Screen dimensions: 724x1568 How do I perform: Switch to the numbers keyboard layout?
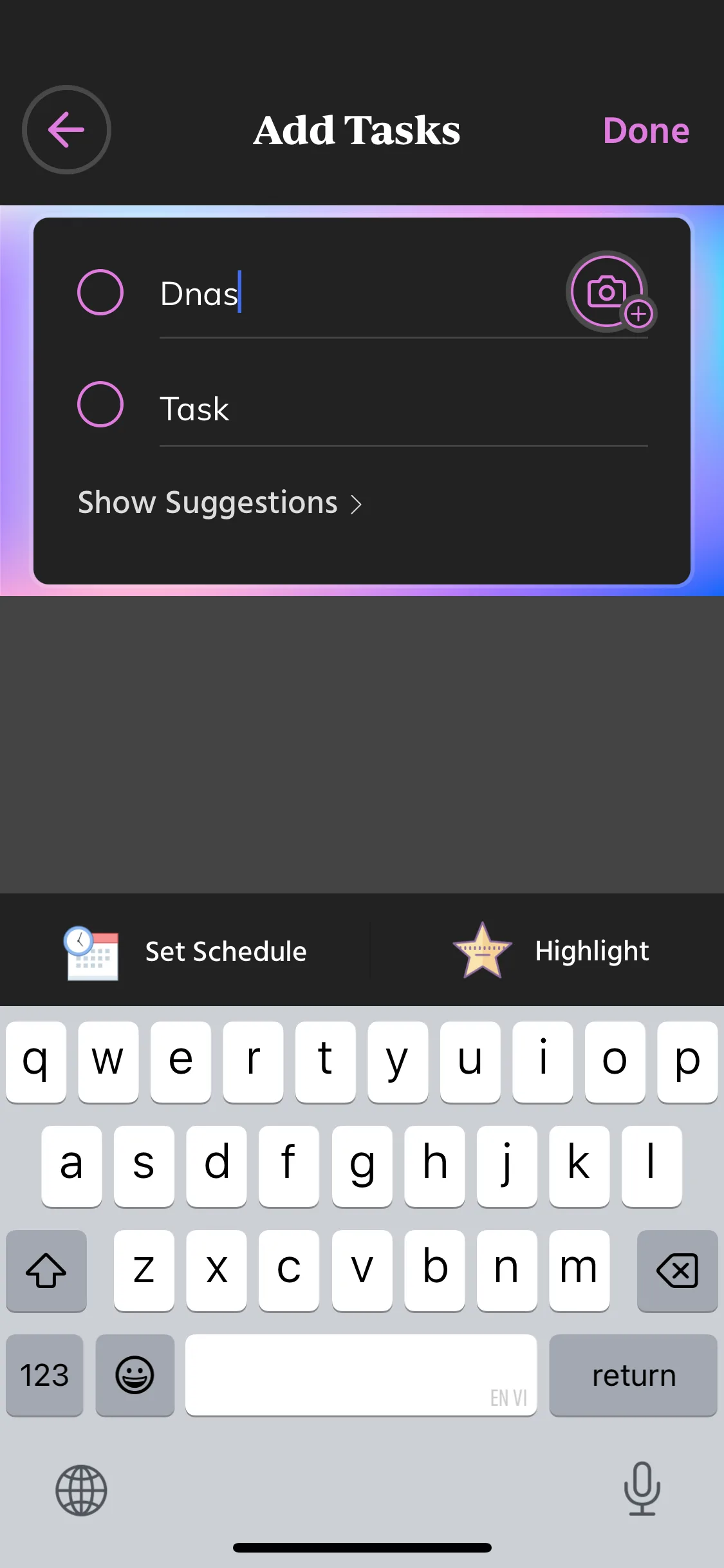(44, 1376)
